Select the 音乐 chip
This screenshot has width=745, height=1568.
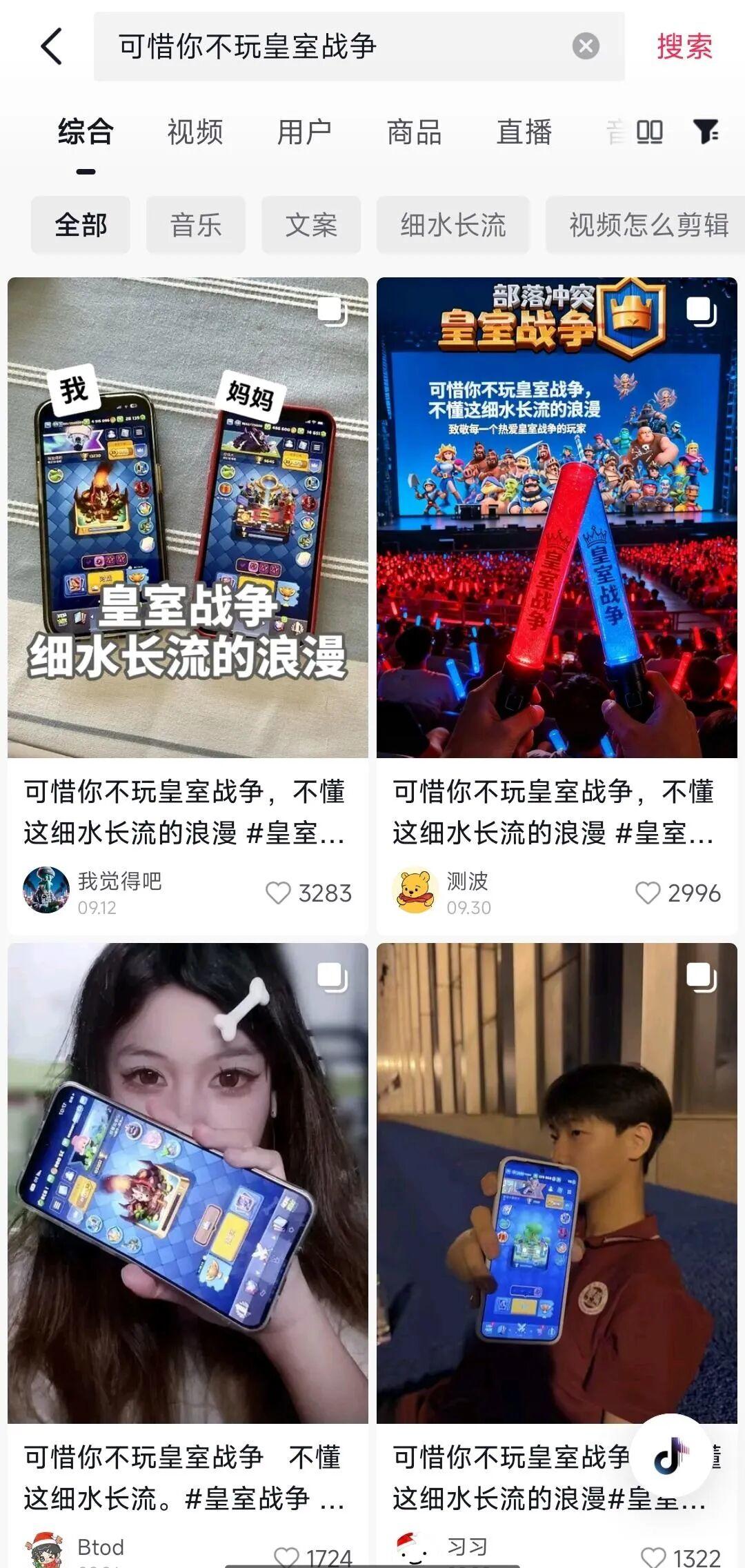[x=196, y=225]
